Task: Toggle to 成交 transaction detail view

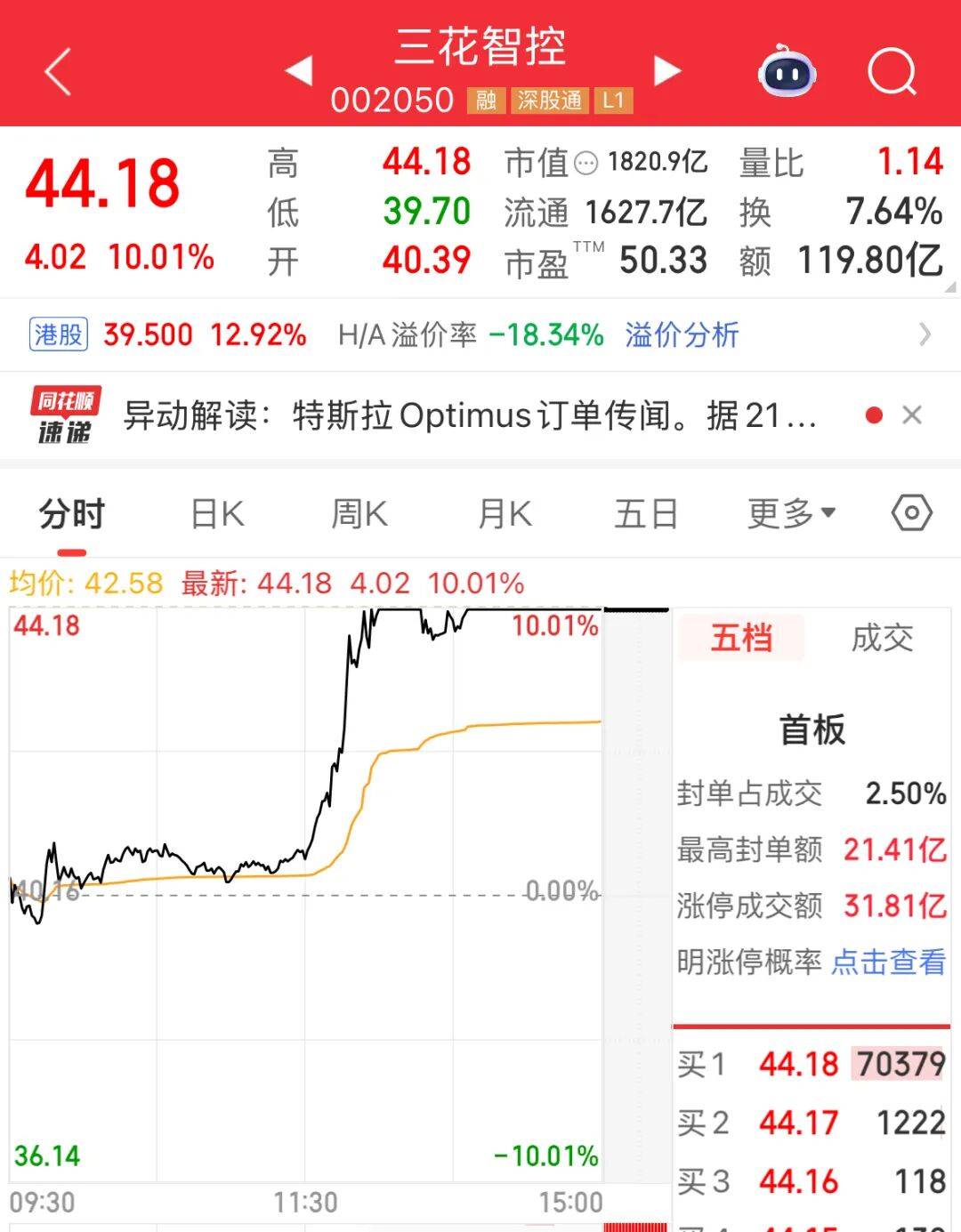Action: [882, 637]
